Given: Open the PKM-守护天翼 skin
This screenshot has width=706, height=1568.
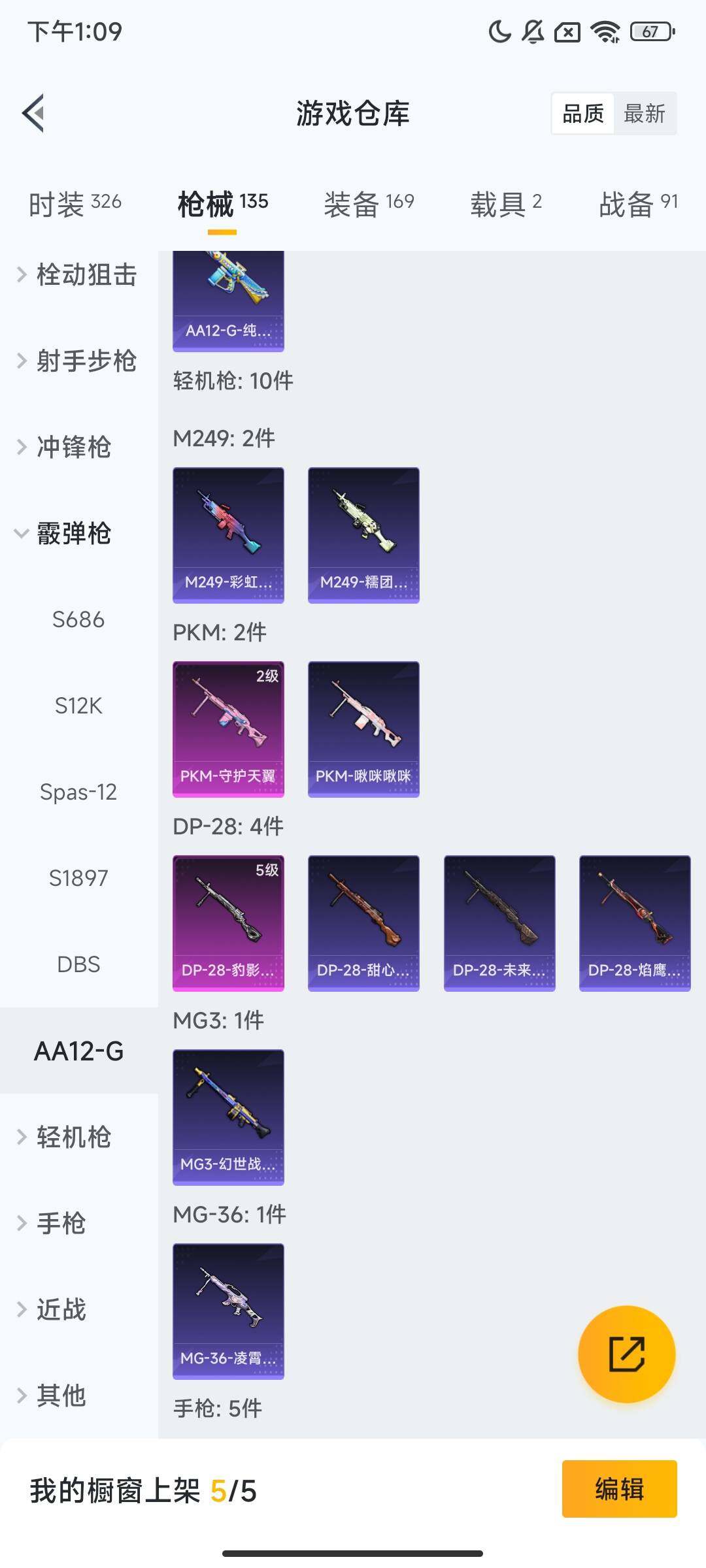Looking at the screenshot, I should 228,728.
